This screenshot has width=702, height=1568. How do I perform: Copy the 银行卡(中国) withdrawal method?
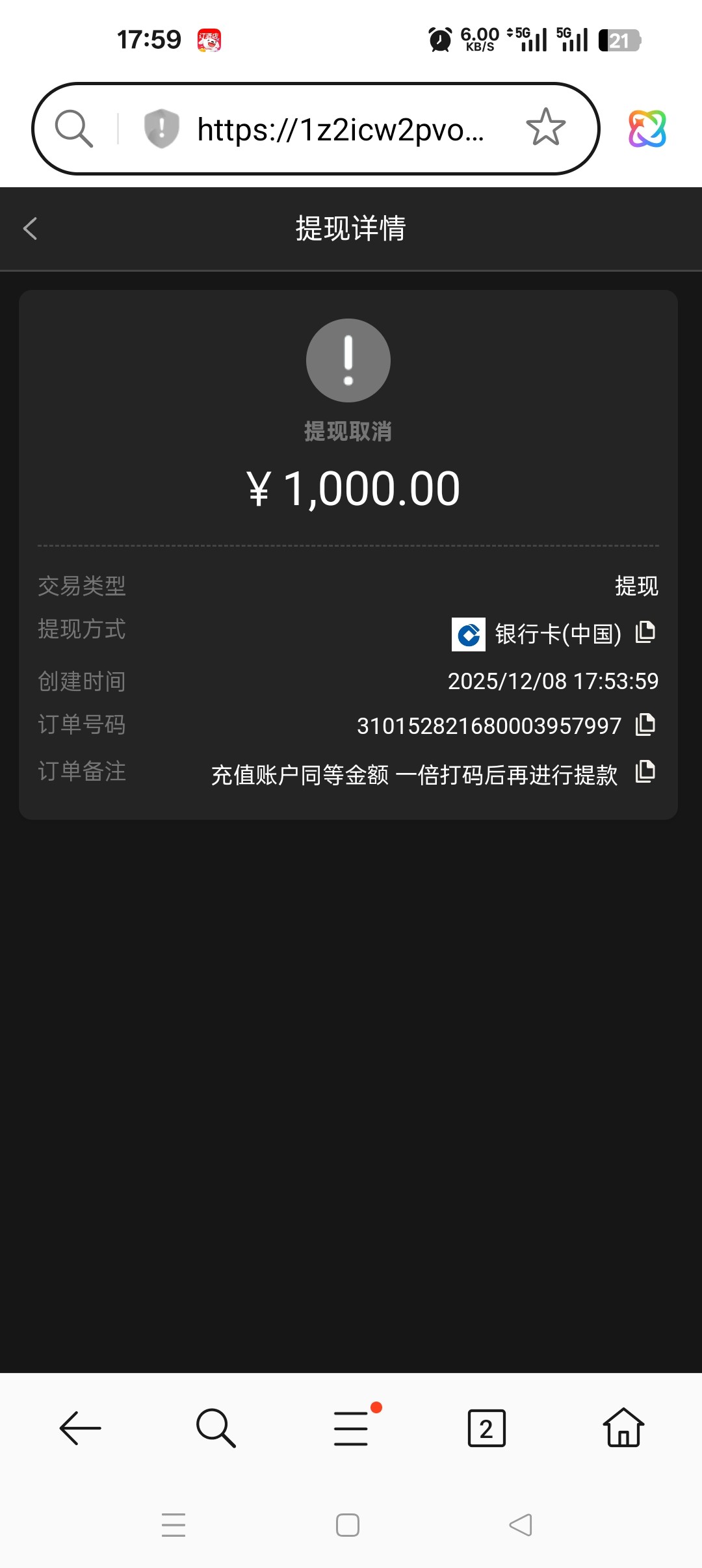[645, 632]
